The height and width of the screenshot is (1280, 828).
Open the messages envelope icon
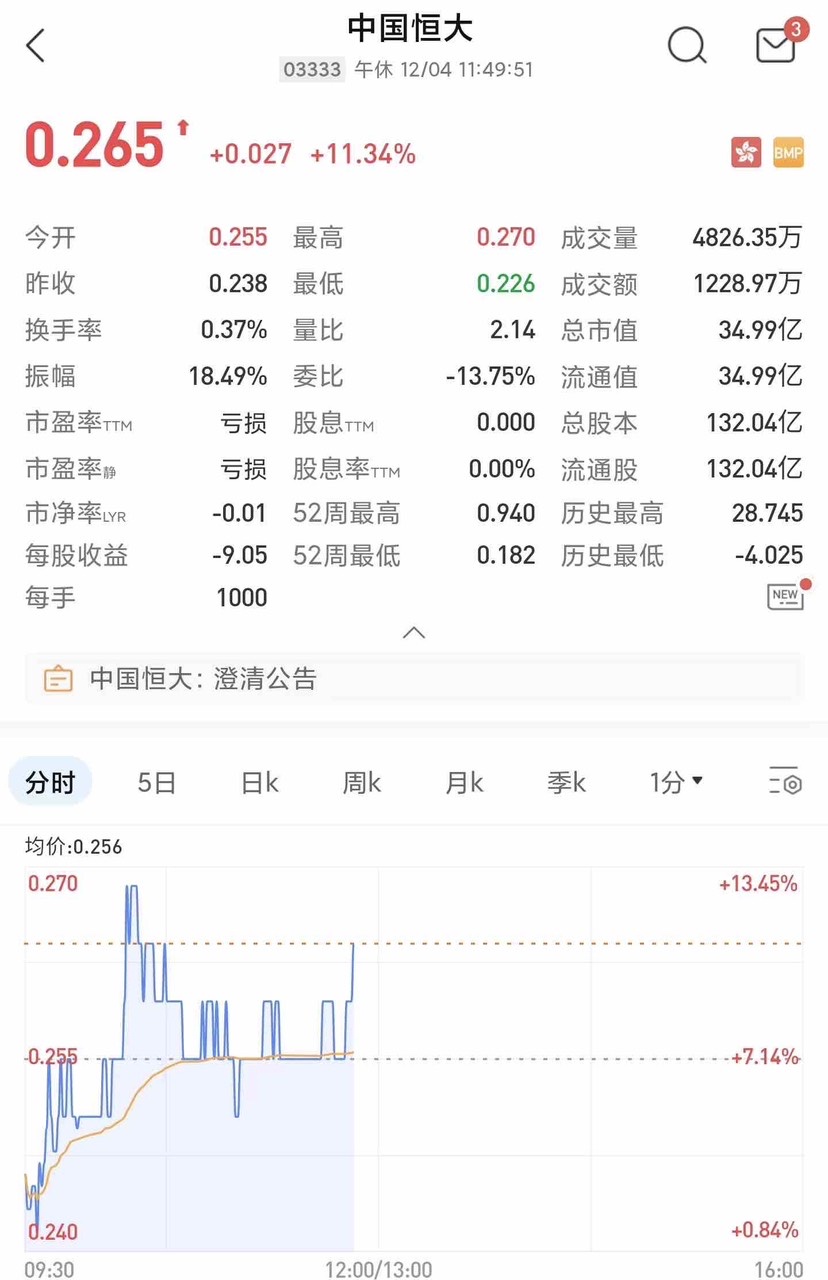(776, 46)
